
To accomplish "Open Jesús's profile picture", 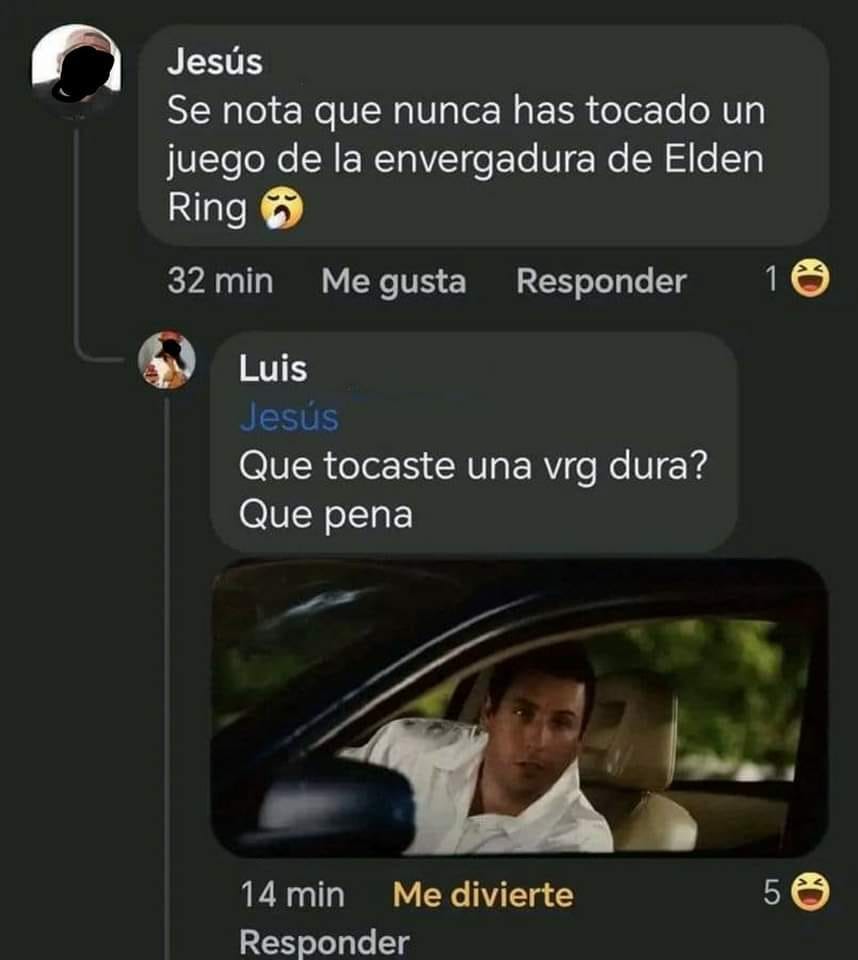I will (x=76, y=68).
